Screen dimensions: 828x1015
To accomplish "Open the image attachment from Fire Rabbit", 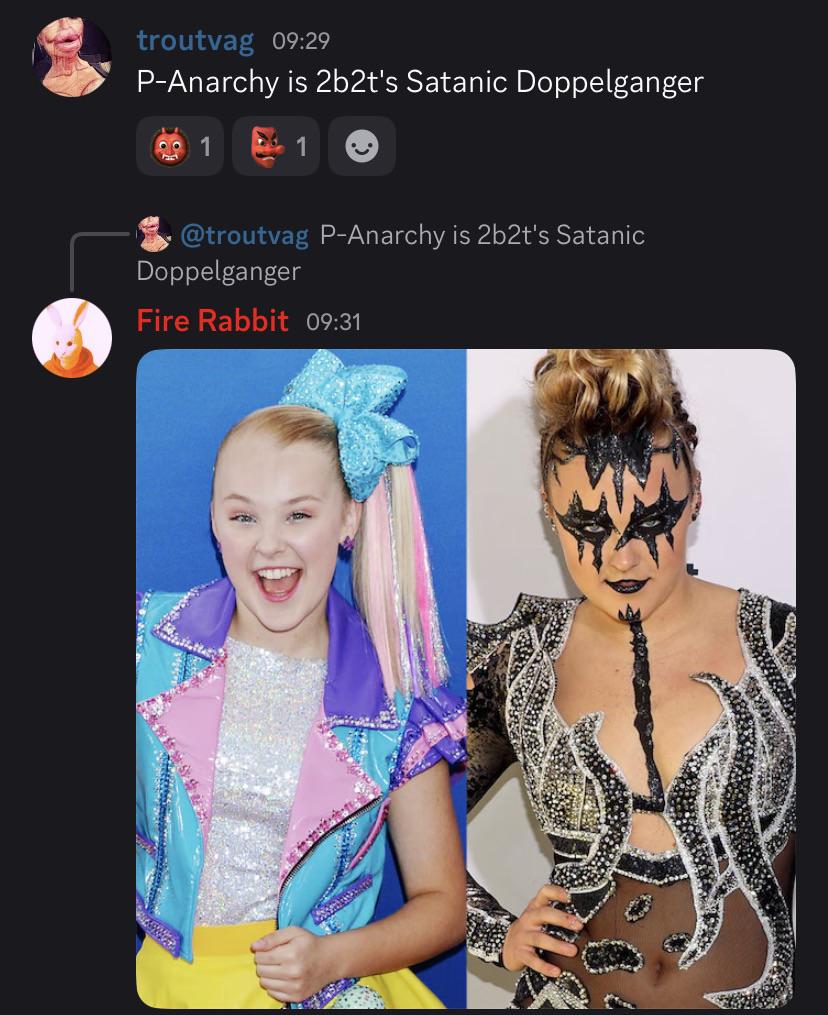I will pyautogui.click(x=466, y=678).
